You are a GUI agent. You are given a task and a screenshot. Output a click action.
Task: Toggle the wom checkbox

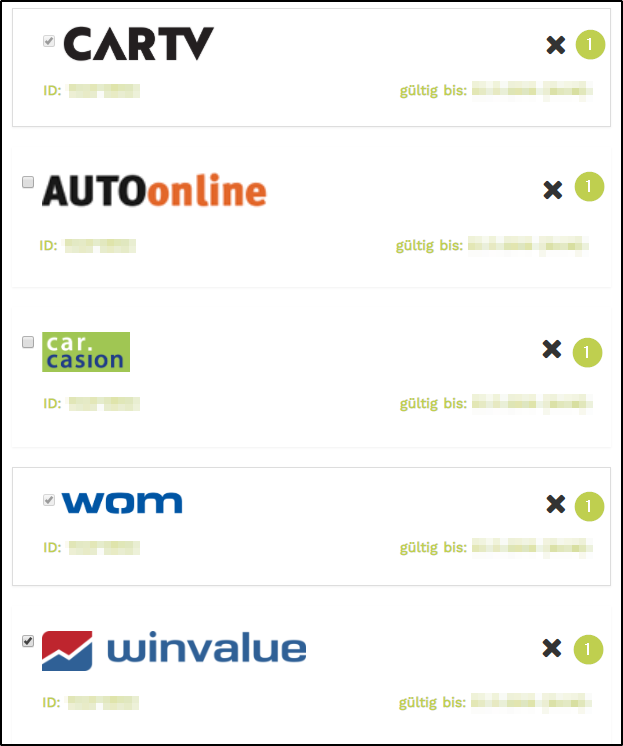point(49,500)
